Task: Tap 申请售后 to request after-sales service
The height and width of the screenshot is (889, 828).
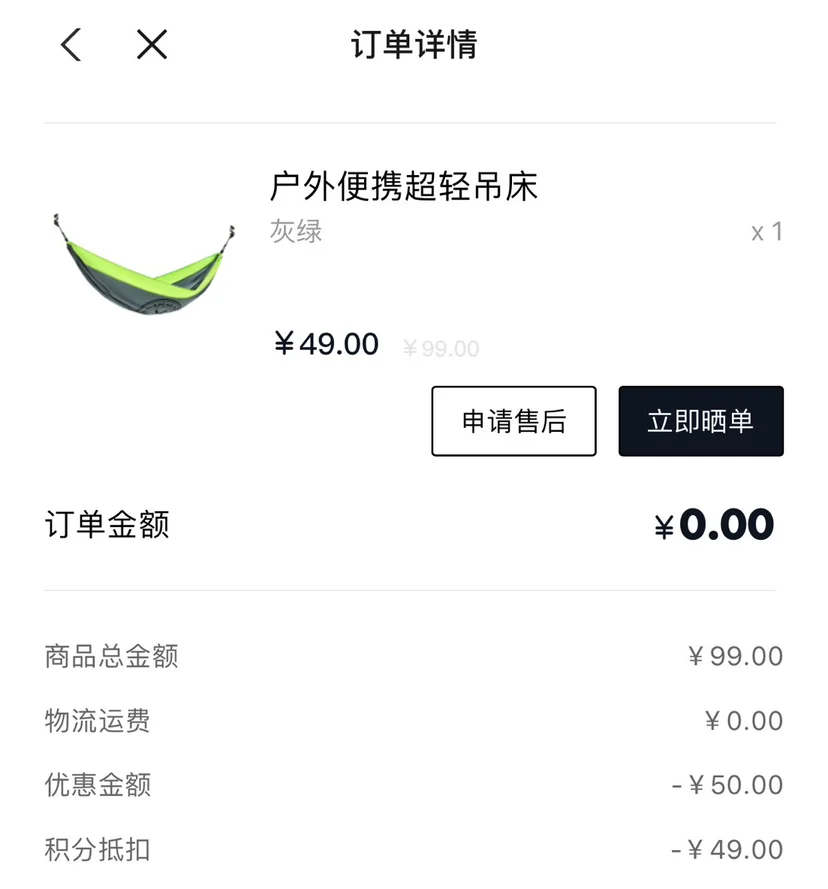Action: tap(513, 421)
